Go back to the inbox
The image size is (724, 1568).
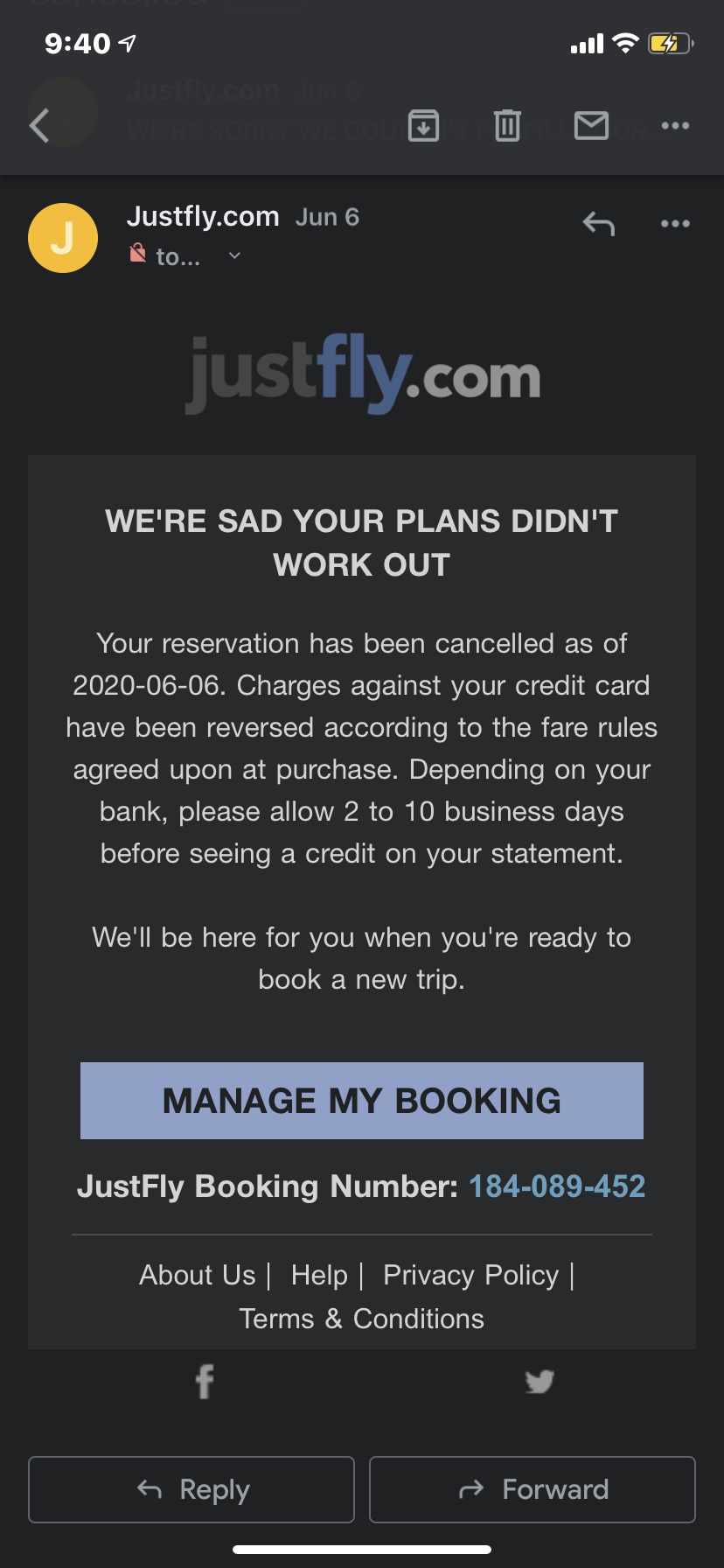pyautogui.click(x=39, y=126)
